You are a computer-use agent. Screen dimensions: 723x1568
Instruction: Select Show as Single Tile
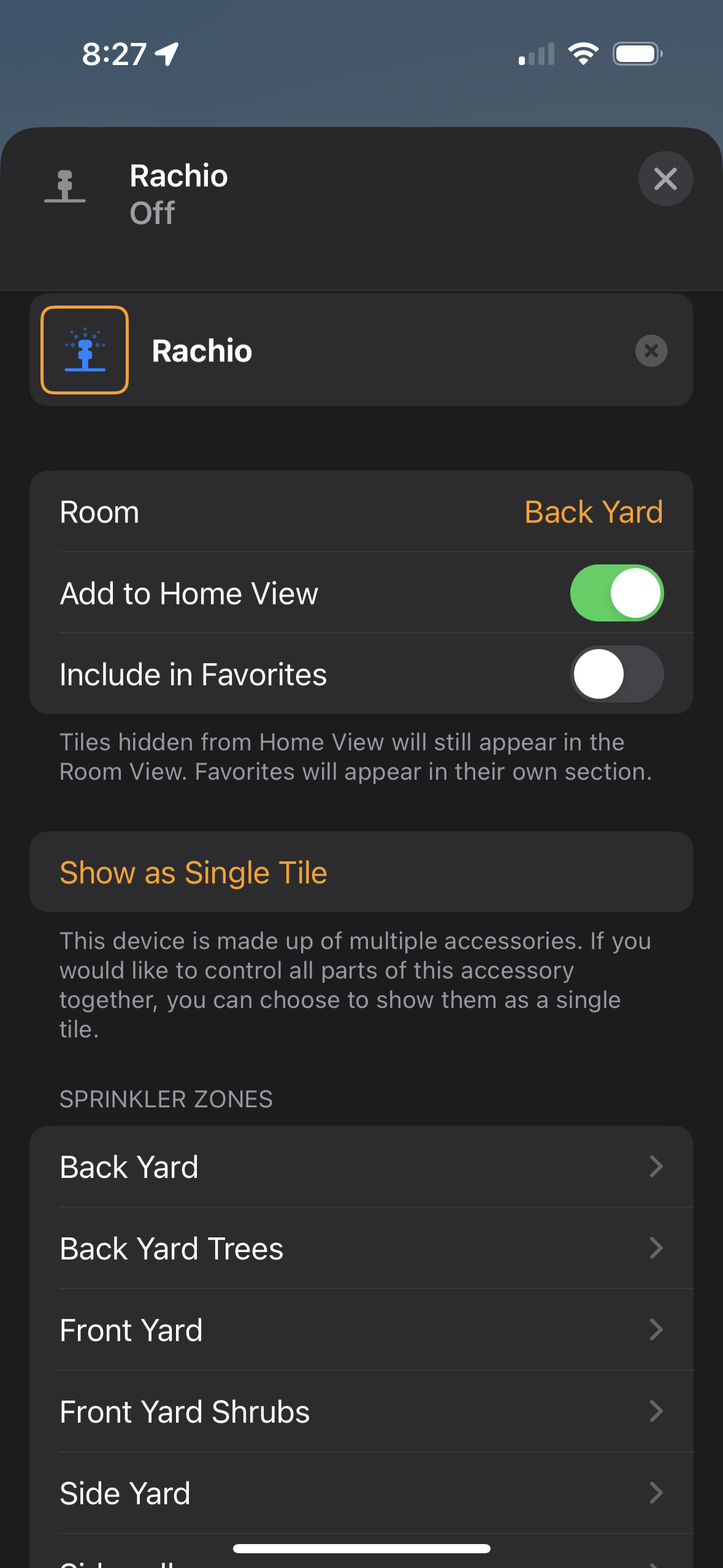coord(194,872)
